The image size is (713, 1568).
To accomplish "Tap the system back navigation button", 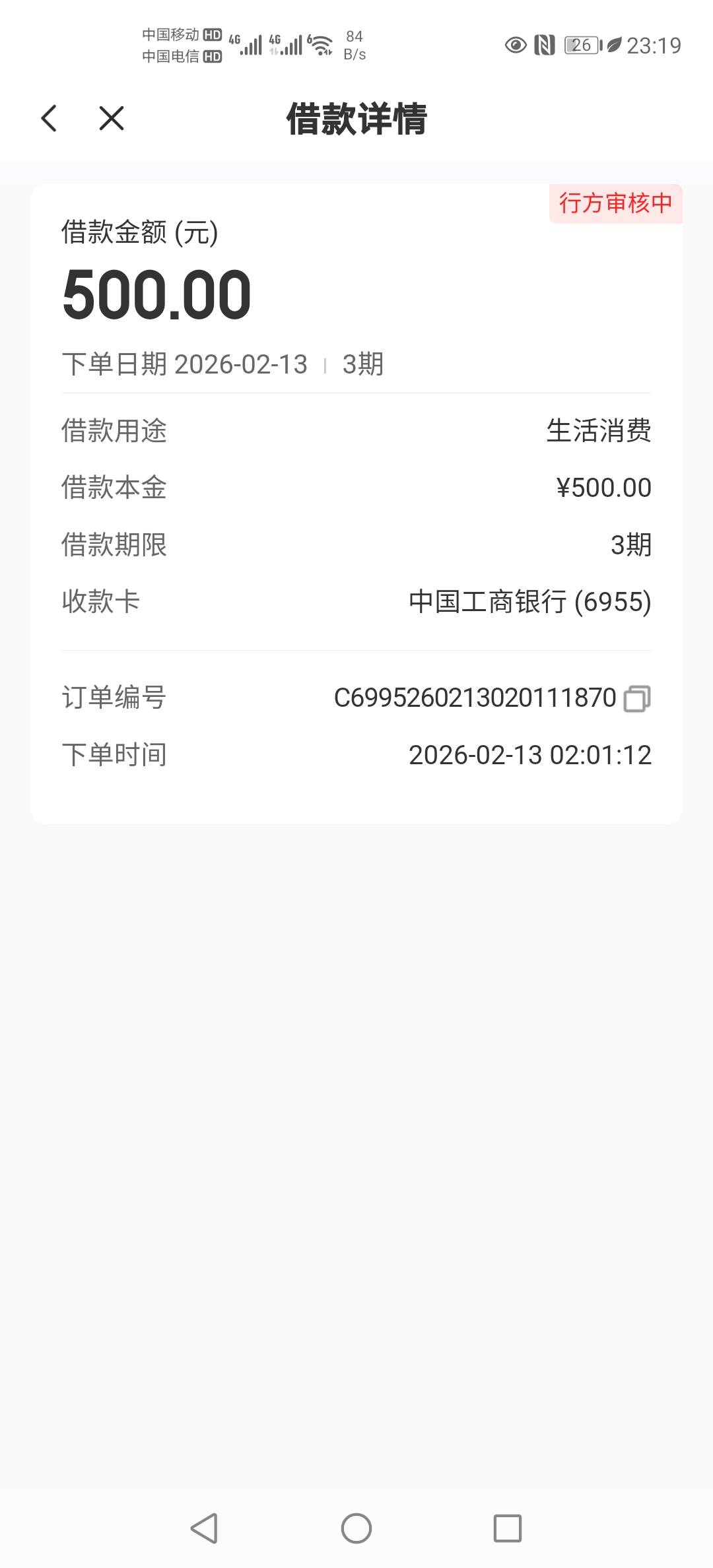I will (x=204, y=1528).
